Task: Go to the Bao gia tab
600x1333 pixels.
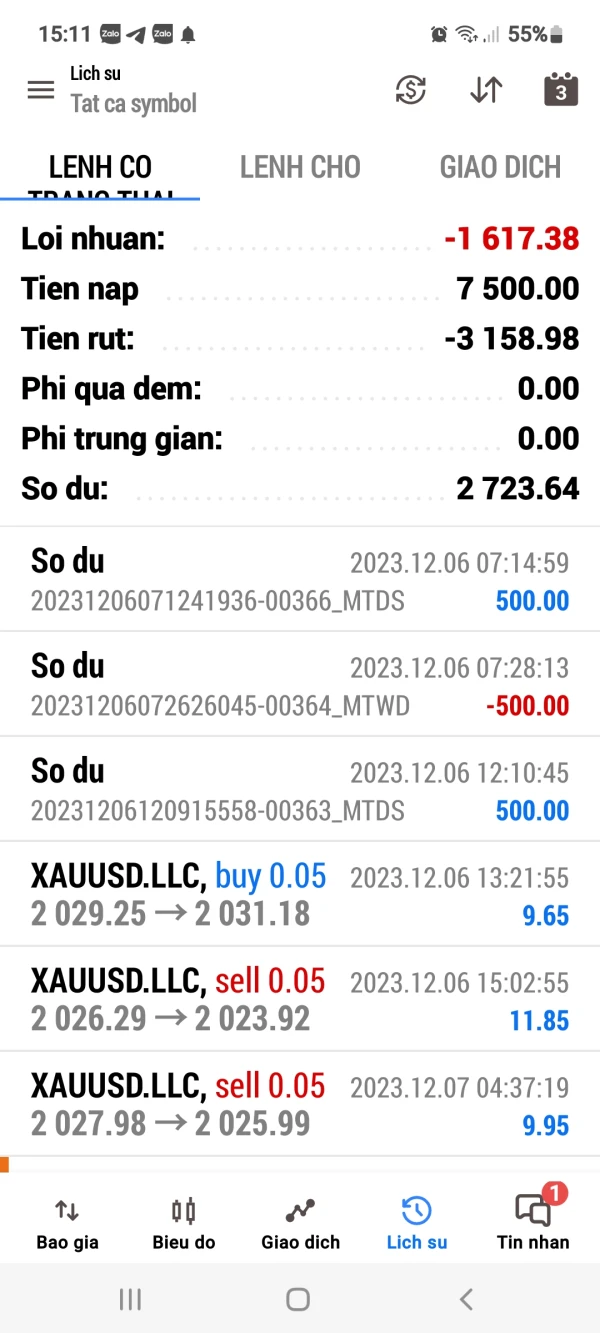Action: click(66, 1222)
